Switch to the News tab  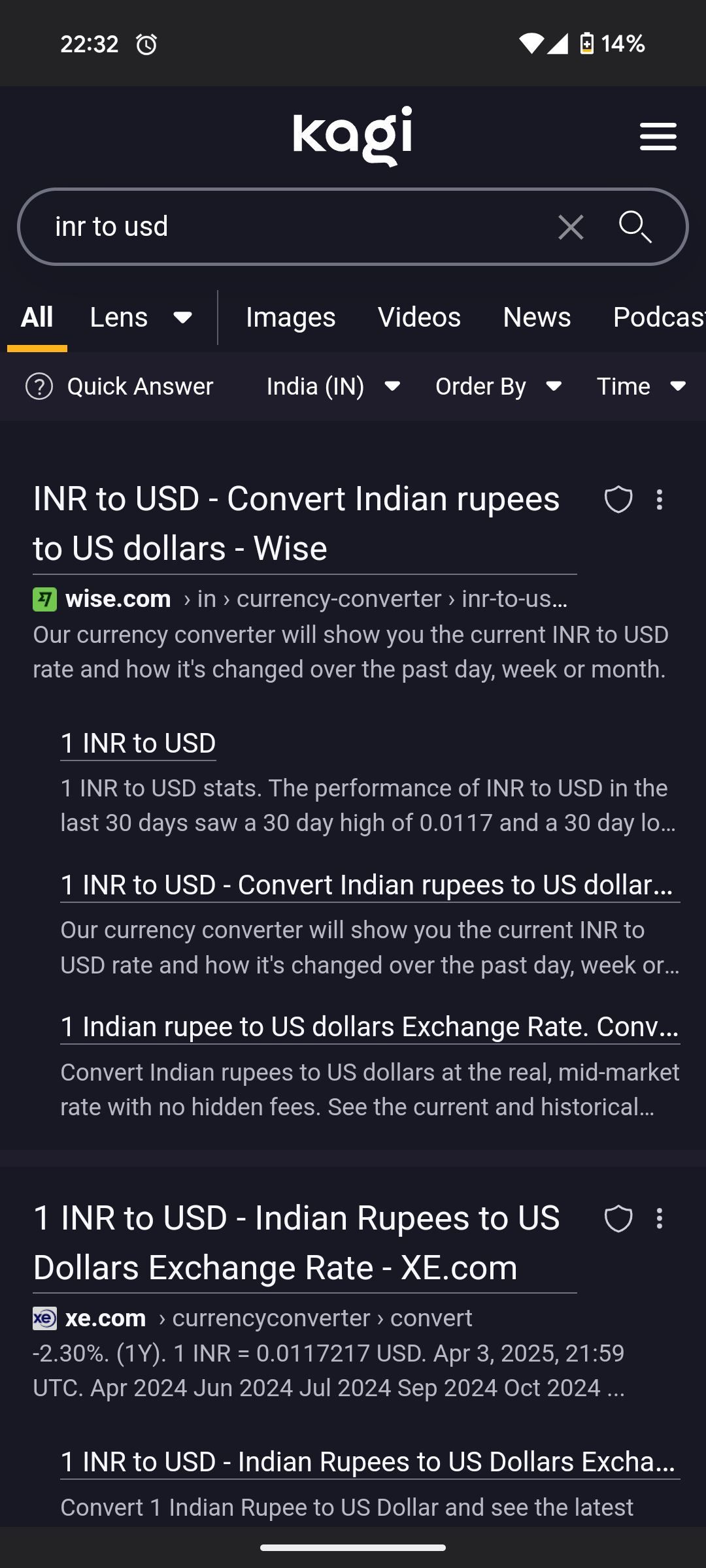click(x=537, y=318)
